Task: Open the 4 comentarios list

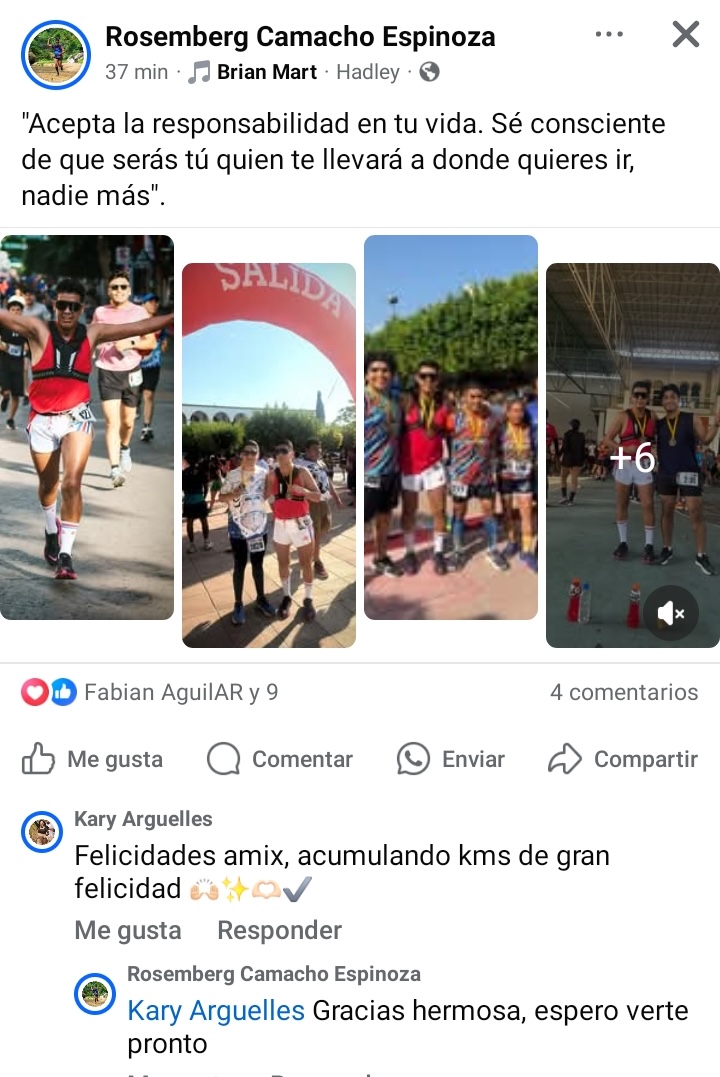Action: (623, 692)
